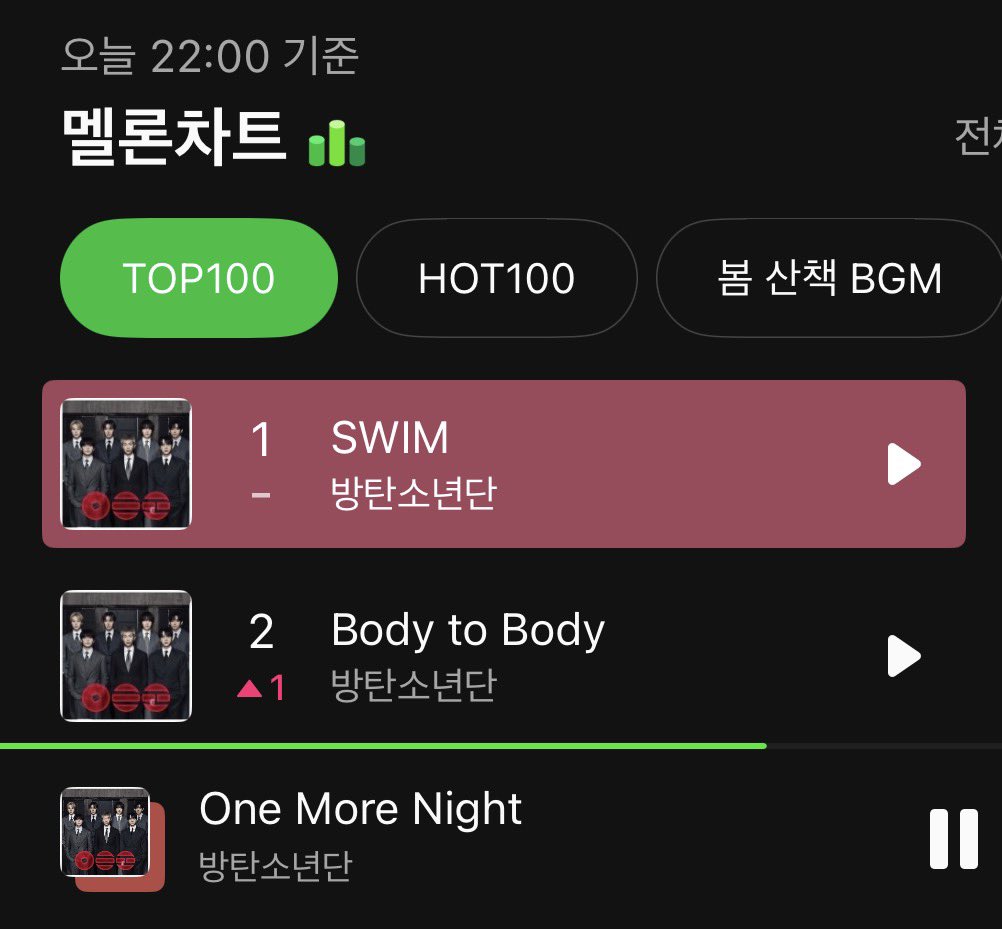Screen dimensions: 1002x929
Task: Select the TOP100 chart chip
Action: click(x=198, y=278)
